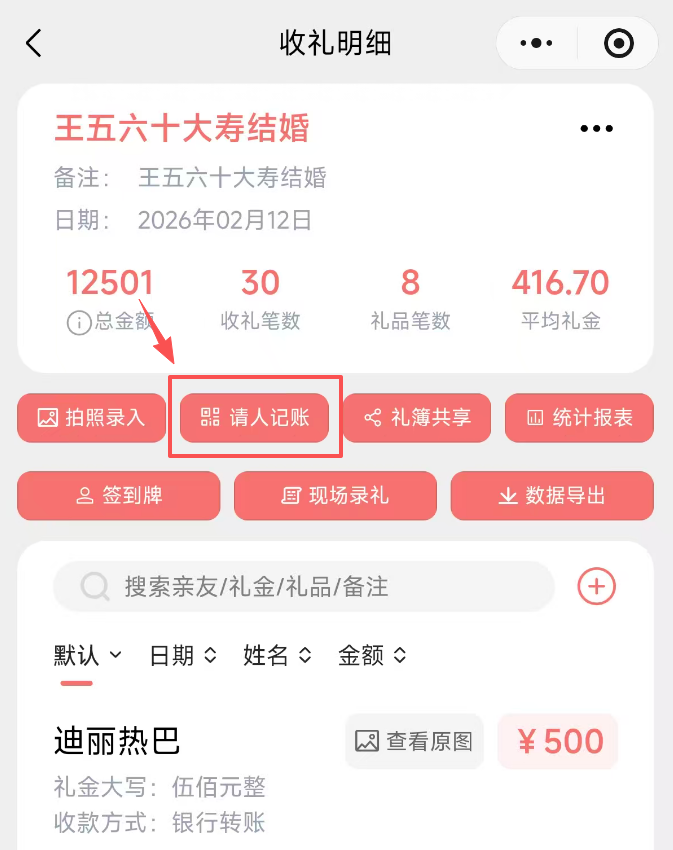
Task: Open 拍照录入 photo entry
Action: [92, 417]
